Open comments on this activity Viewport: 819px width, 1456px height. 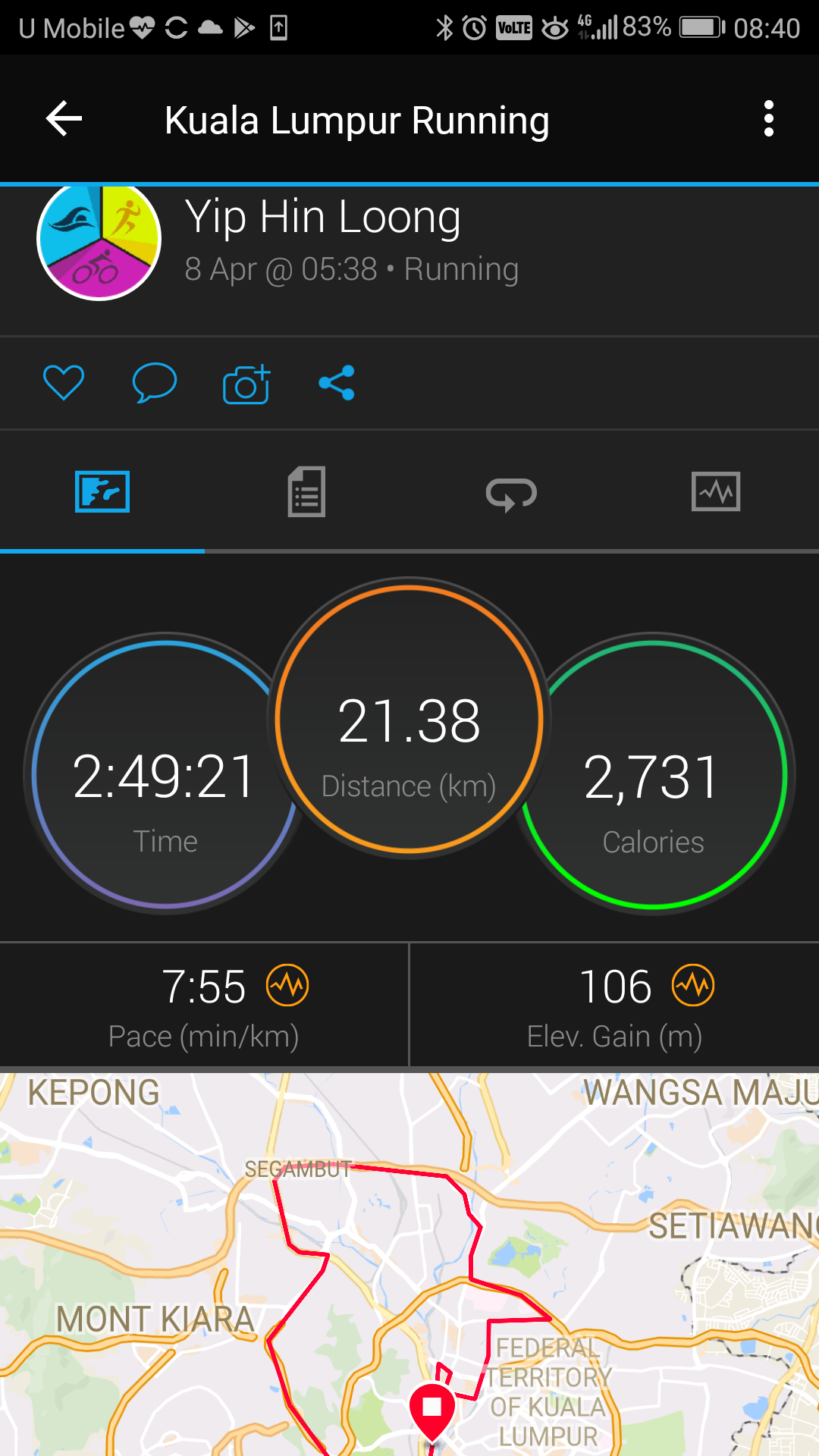[x=155, y=382]
